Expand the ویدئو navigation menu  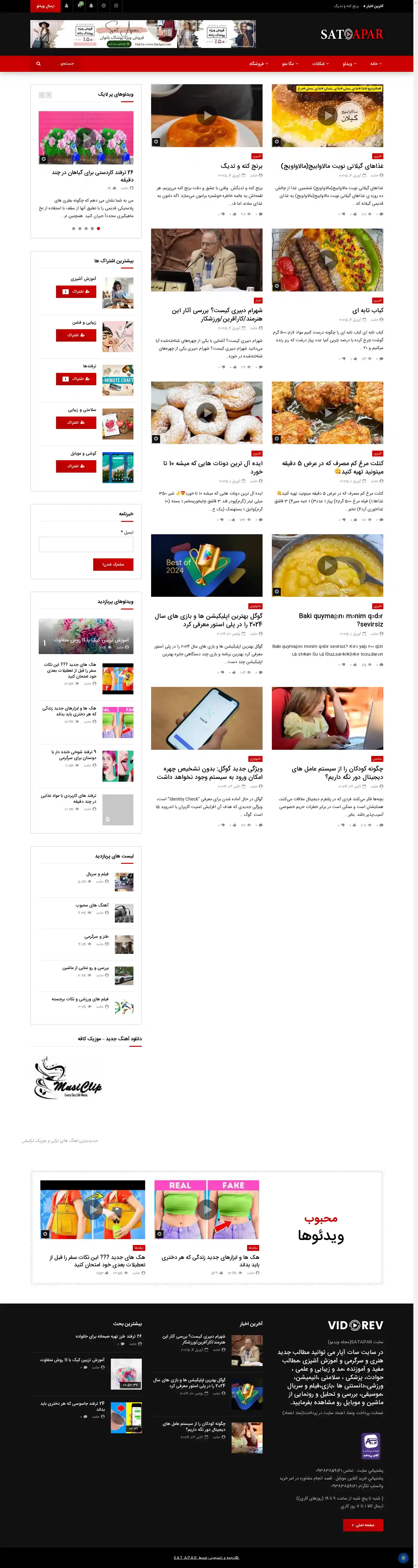(x=349, y=63)
